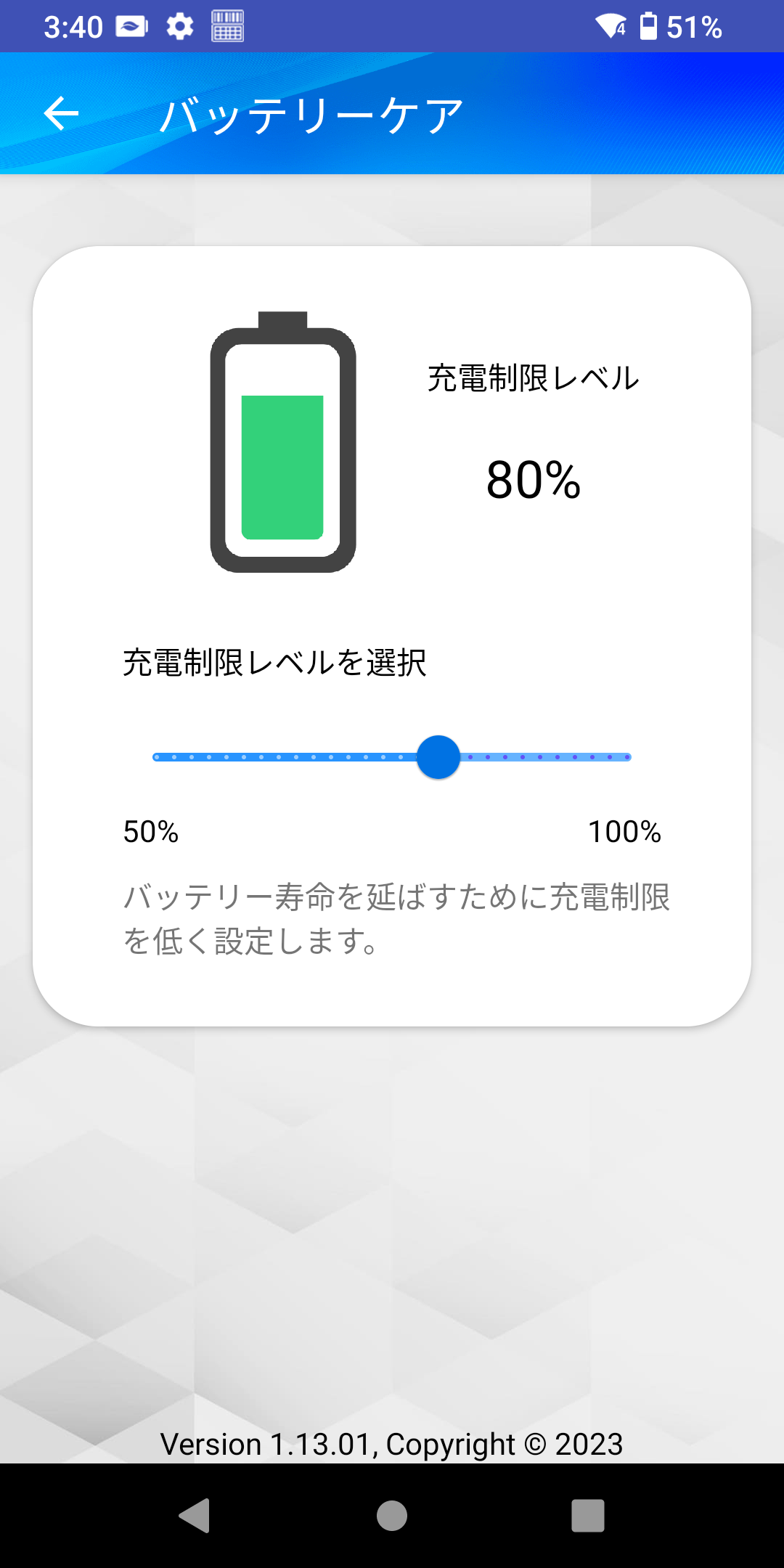Go back using the app bar arrow
The image size is (784, 1568).
coord(61,113)
